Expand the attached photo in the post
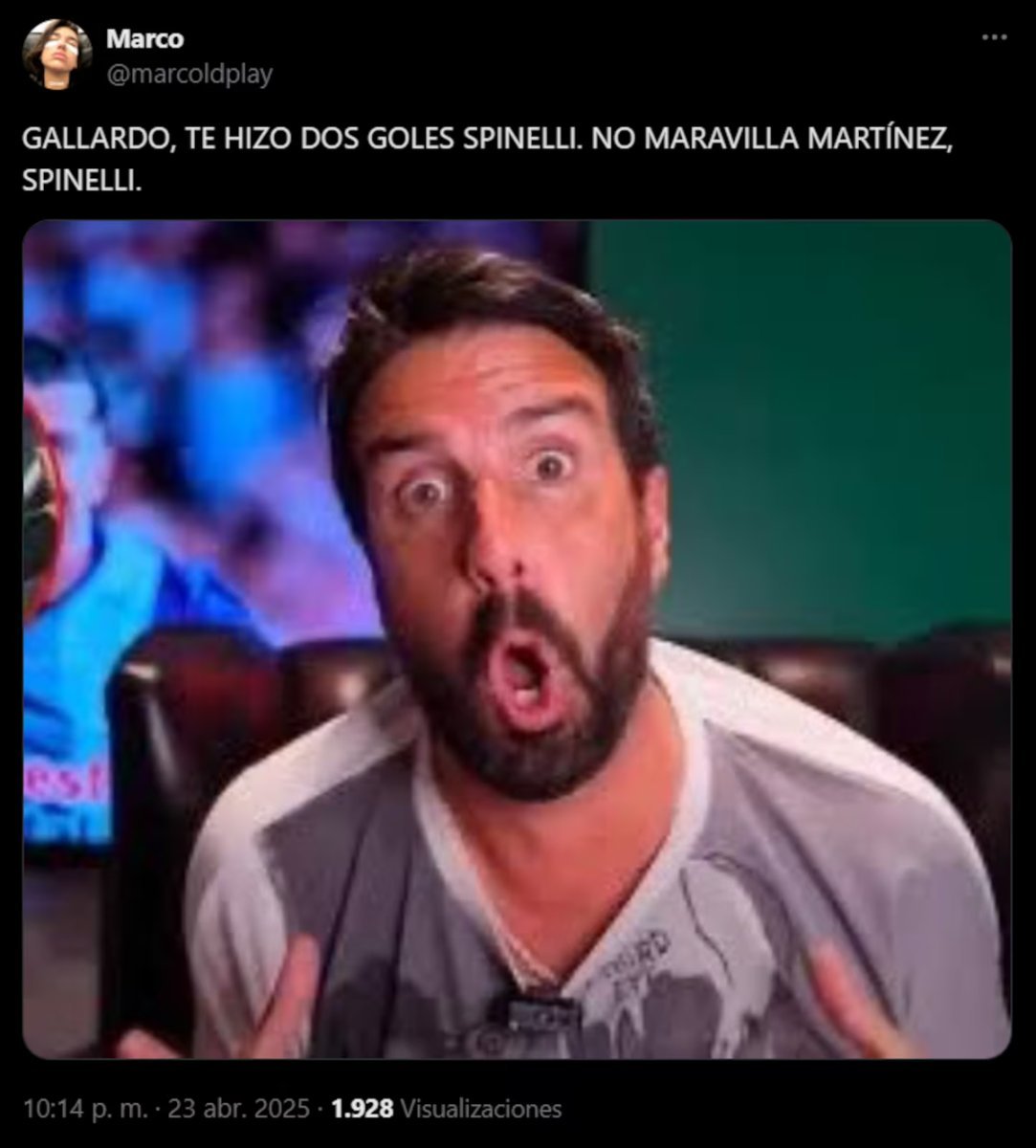 [517, 639]
